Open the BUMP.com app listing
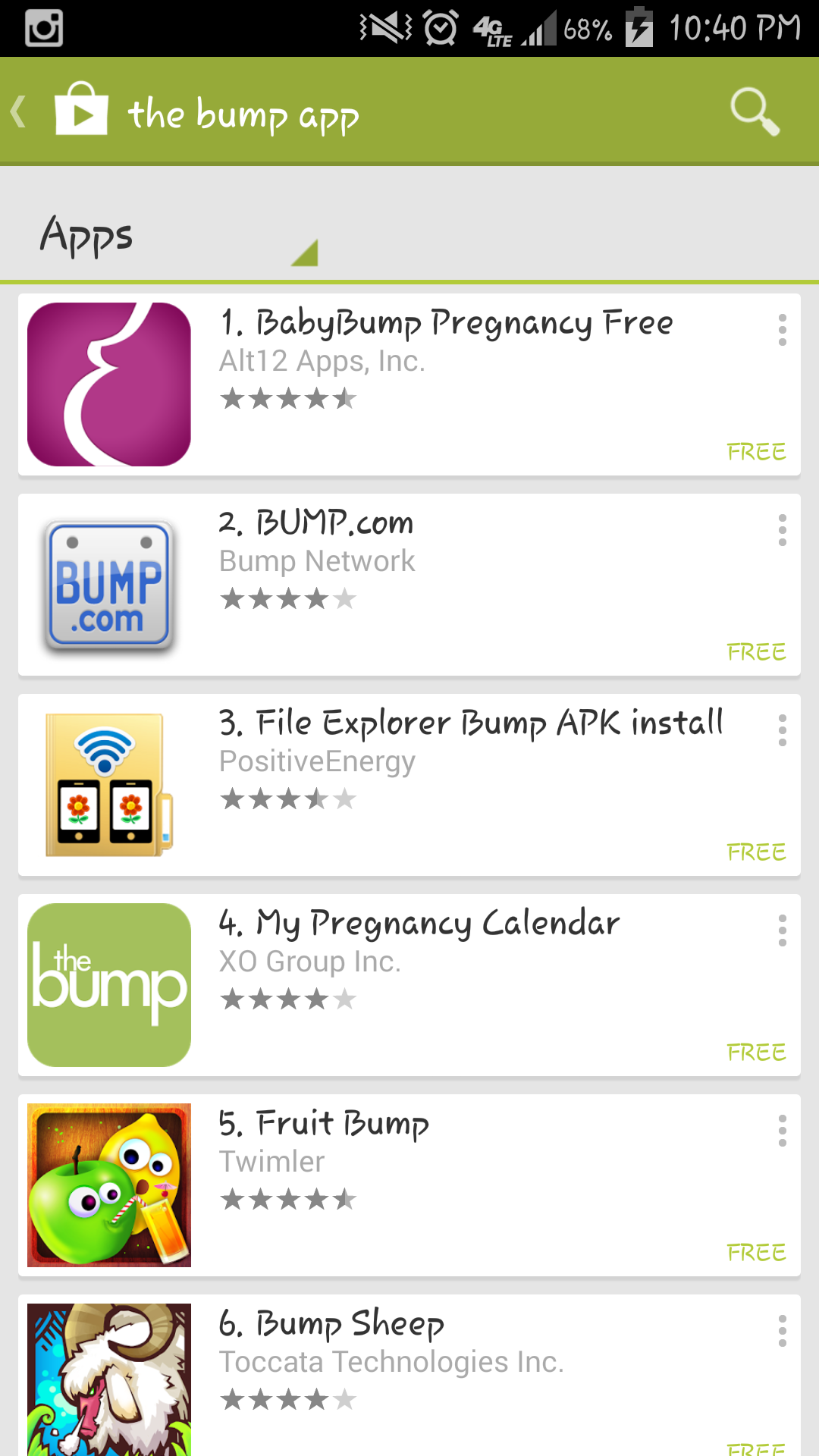 tap(409, 585)
